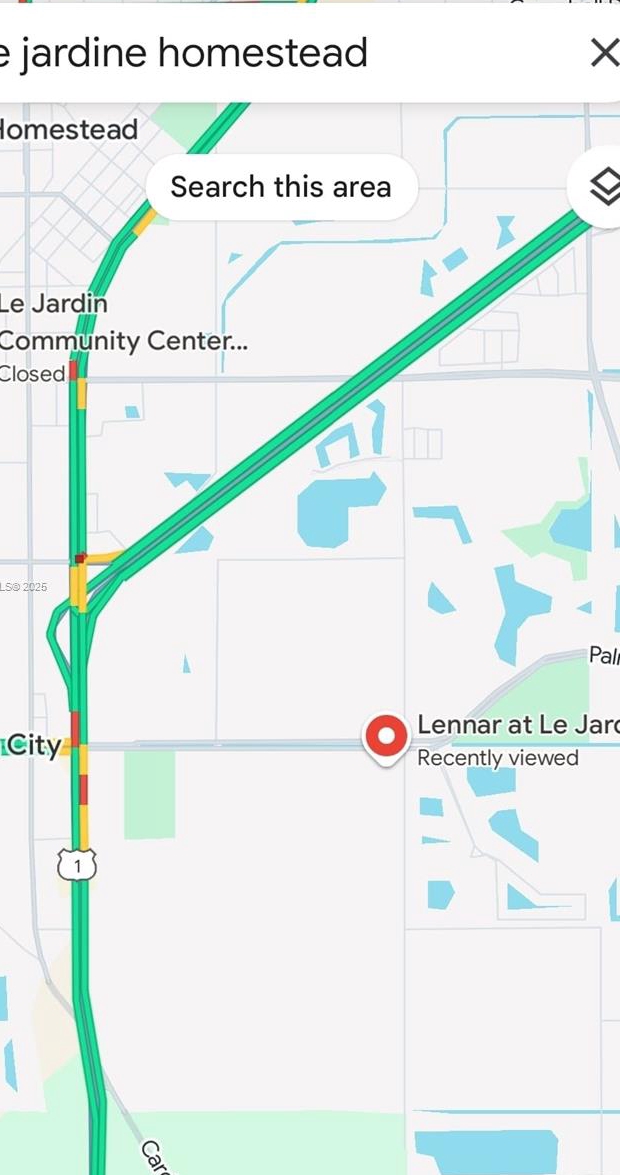
Task: Select the Lennar at Le Jardin red pin
Action: 386,738
